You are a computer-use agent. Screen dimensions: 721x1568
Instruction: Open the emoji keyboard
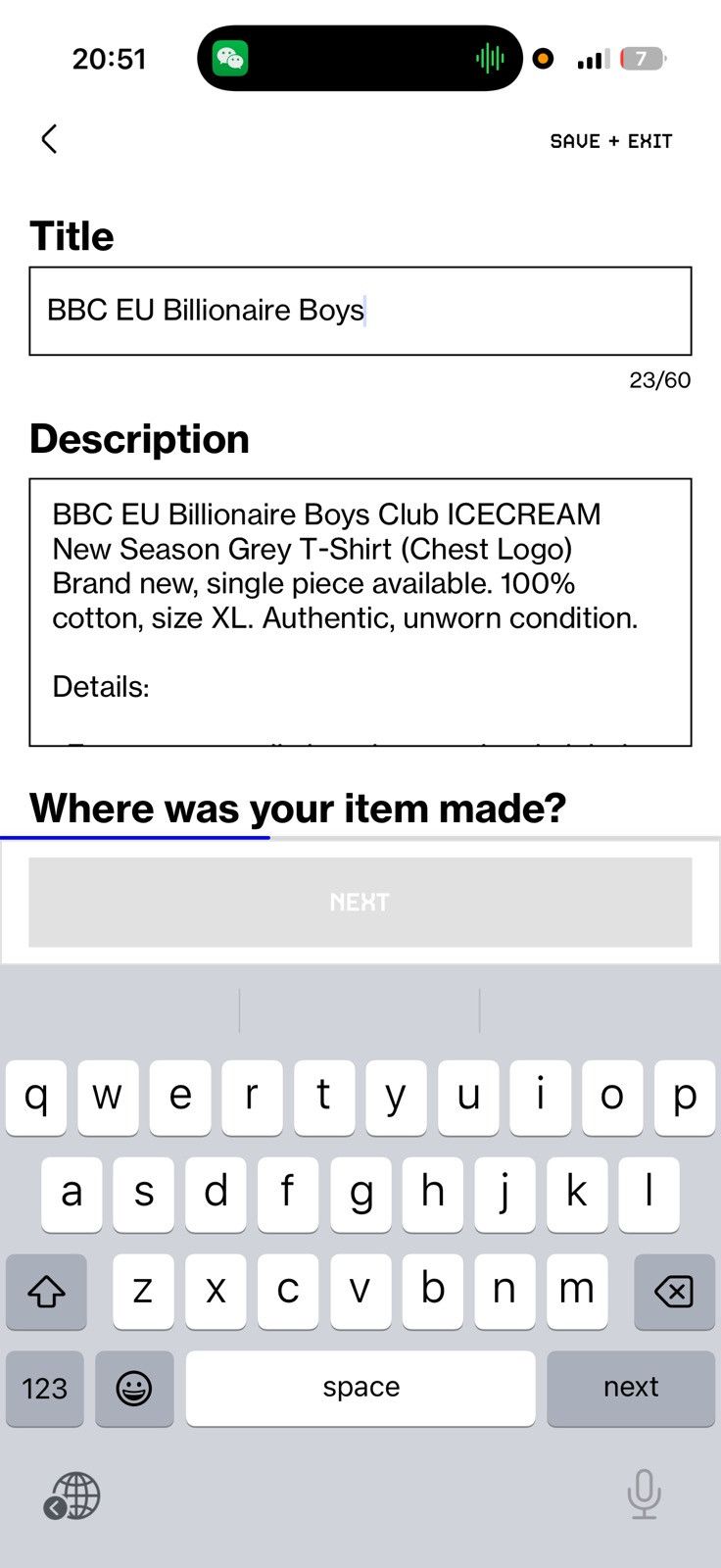click(134, 1388)
